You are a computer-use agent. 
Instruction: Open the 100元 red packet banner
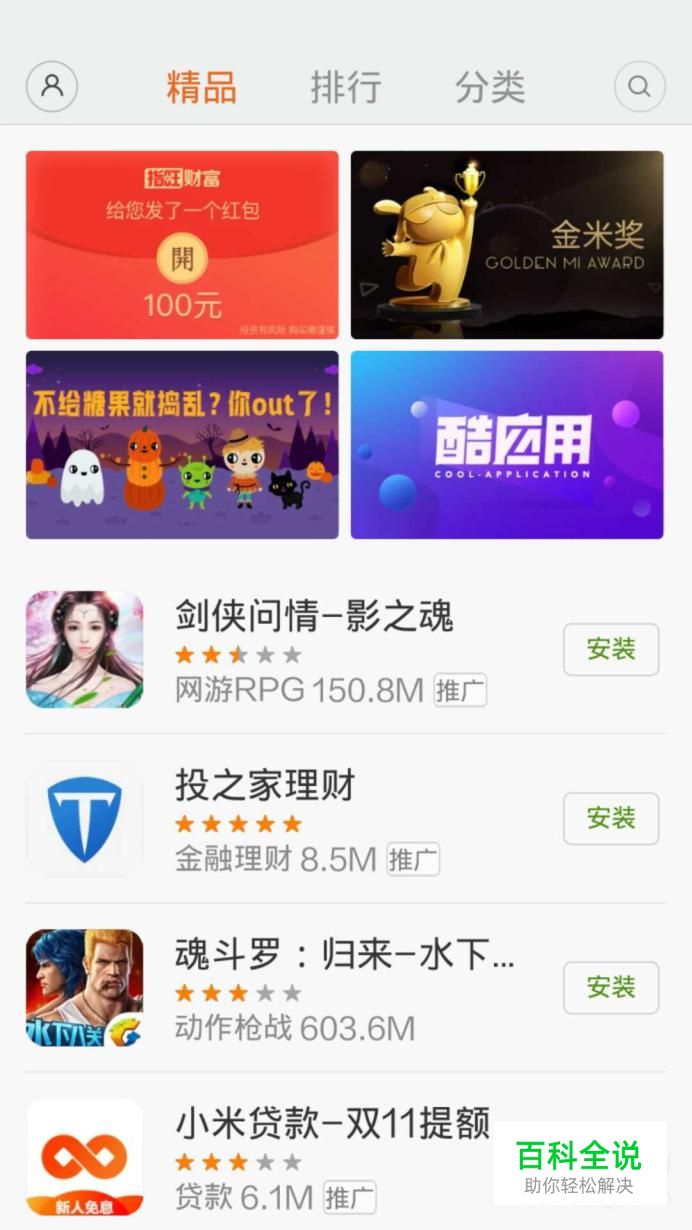(x=182, y=245)
